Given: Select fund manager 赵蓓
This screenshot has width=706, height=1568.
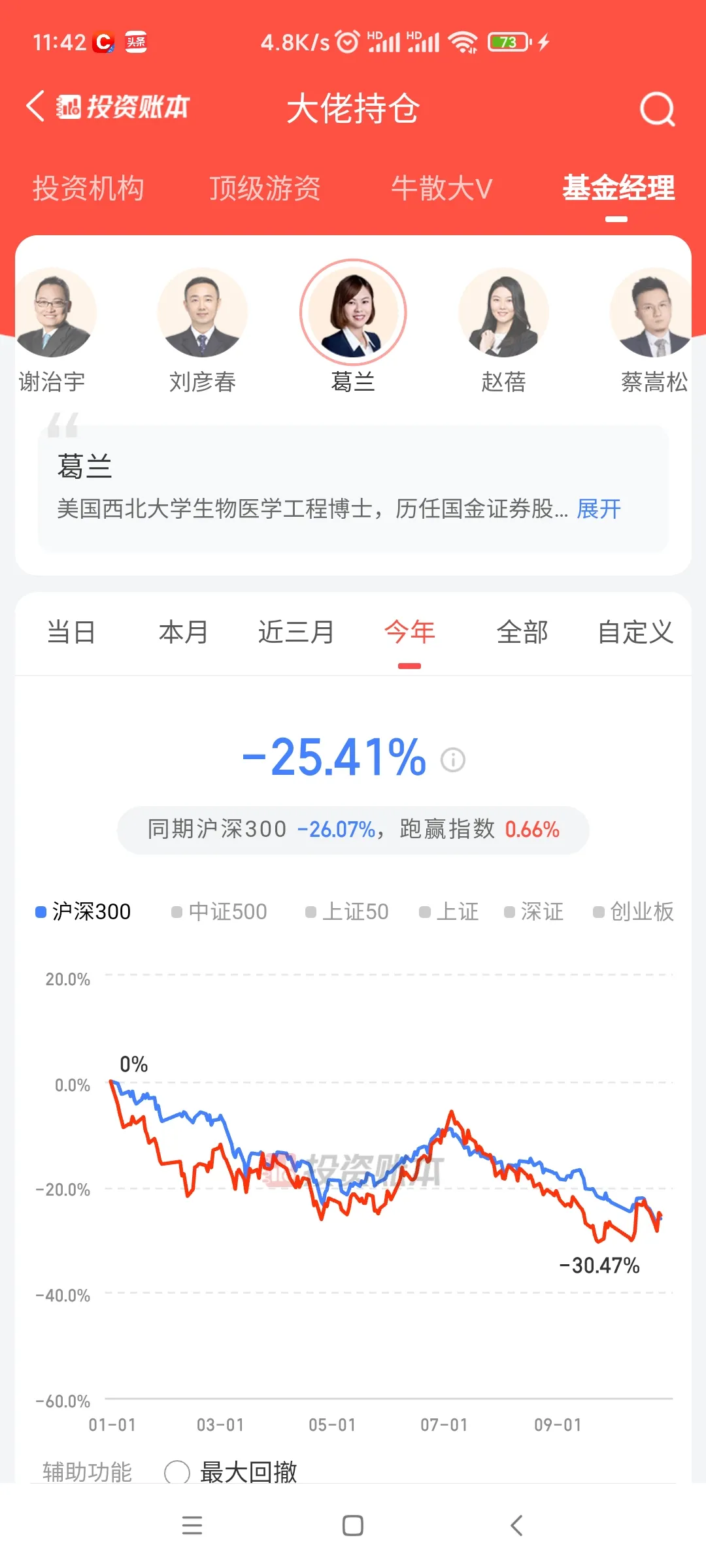Looking at the screenshot, I should [x=503, y=331].
